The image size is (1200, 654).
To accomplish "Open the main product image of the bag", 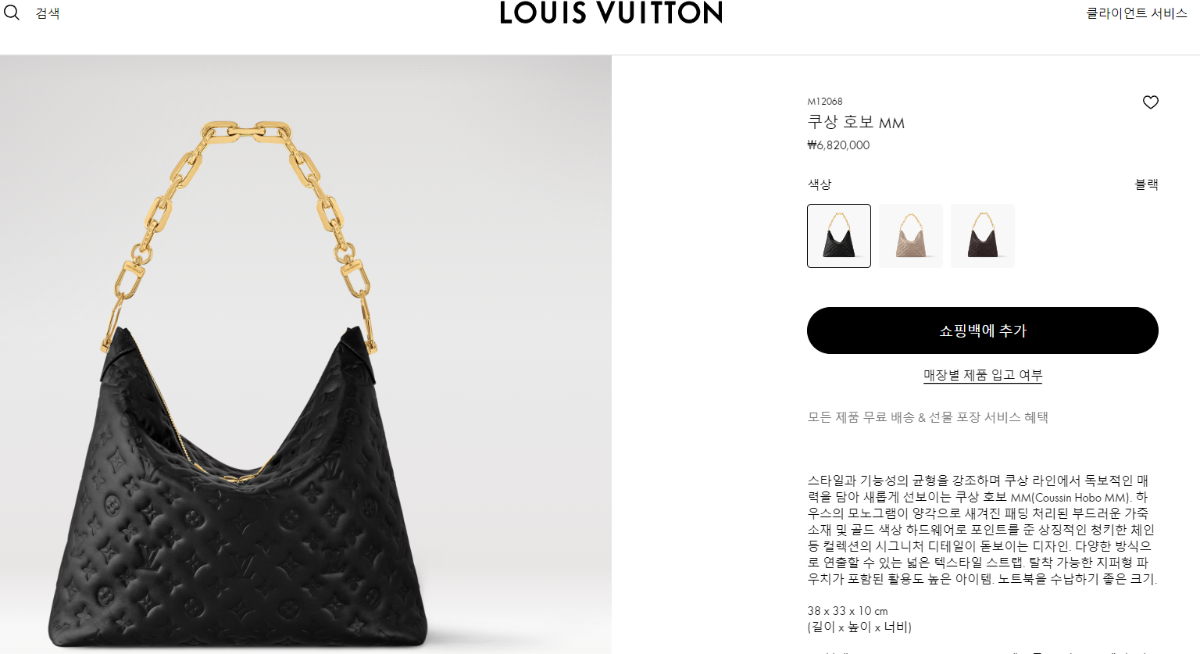I will pos(305,400).
